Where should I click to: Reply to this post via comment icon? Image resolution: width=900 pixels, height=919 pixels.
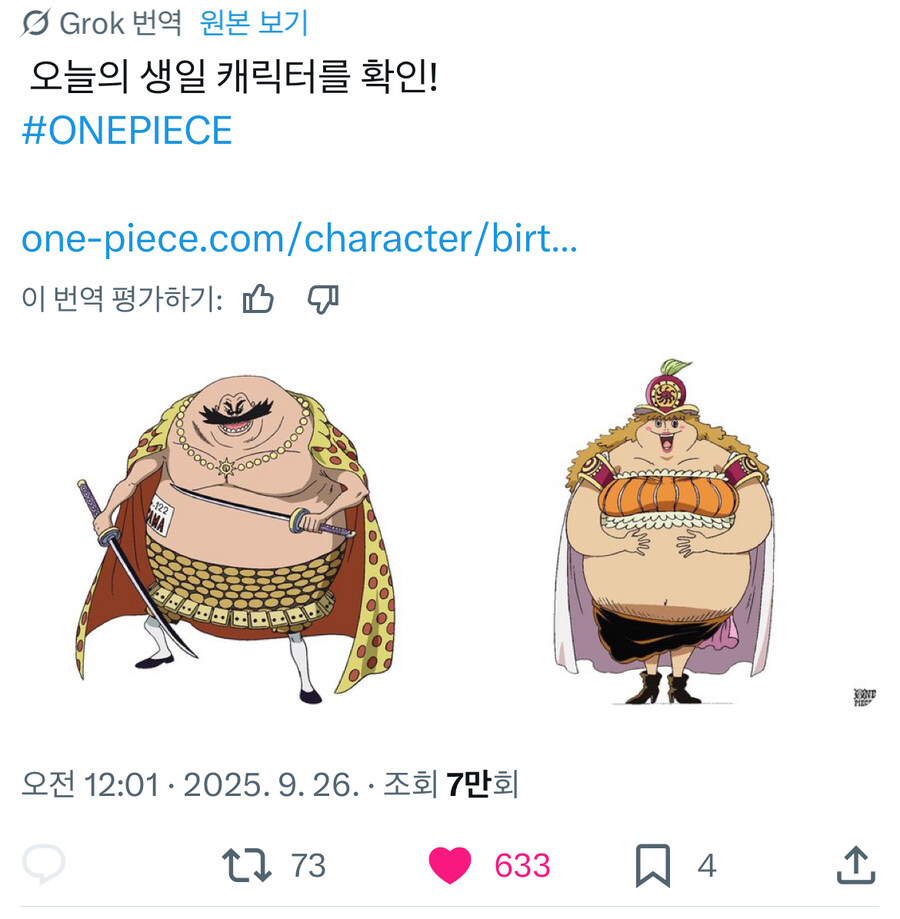tap(44, 865)
